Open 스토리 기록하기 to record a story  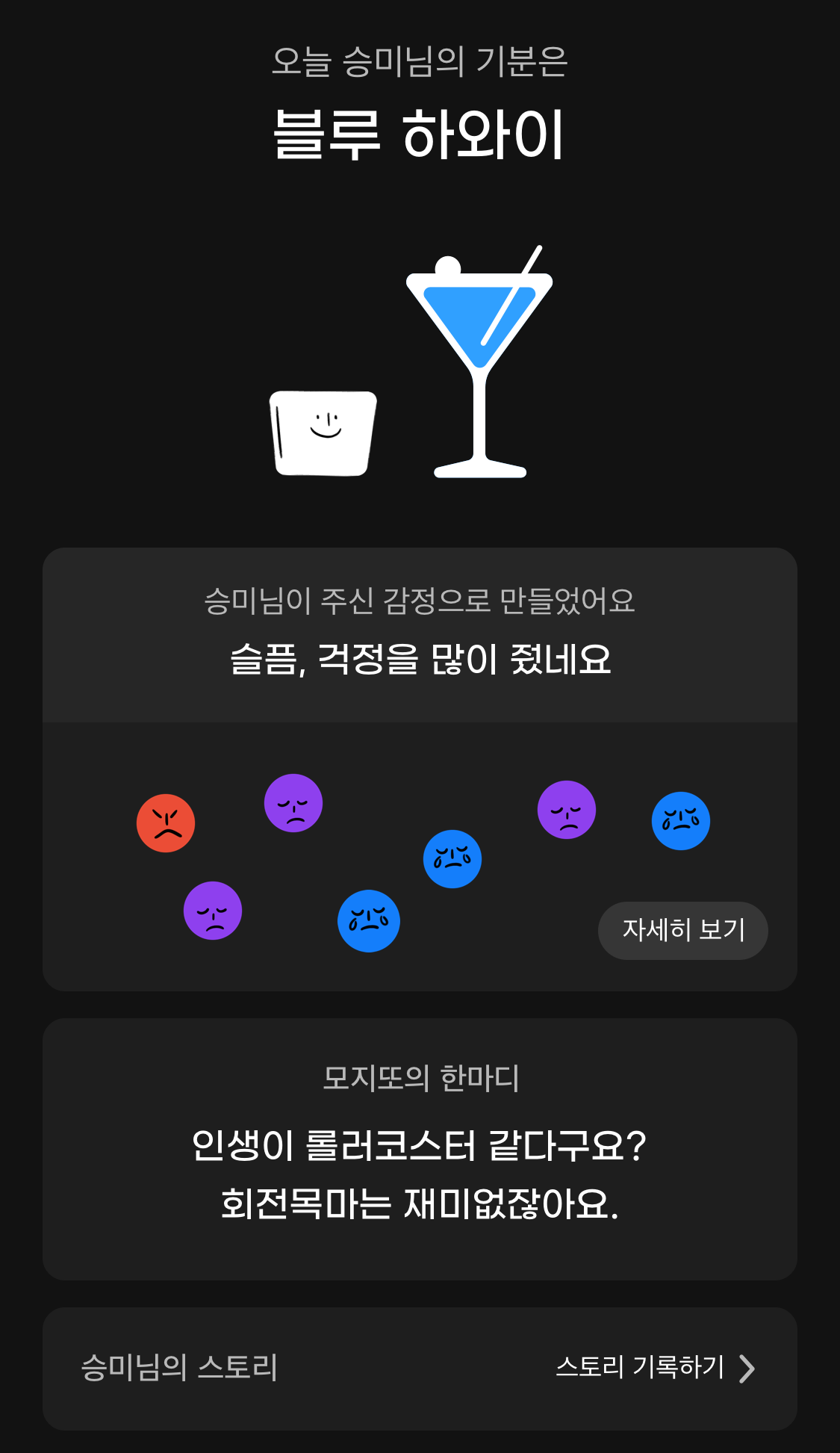click(x=656, y=1367)
